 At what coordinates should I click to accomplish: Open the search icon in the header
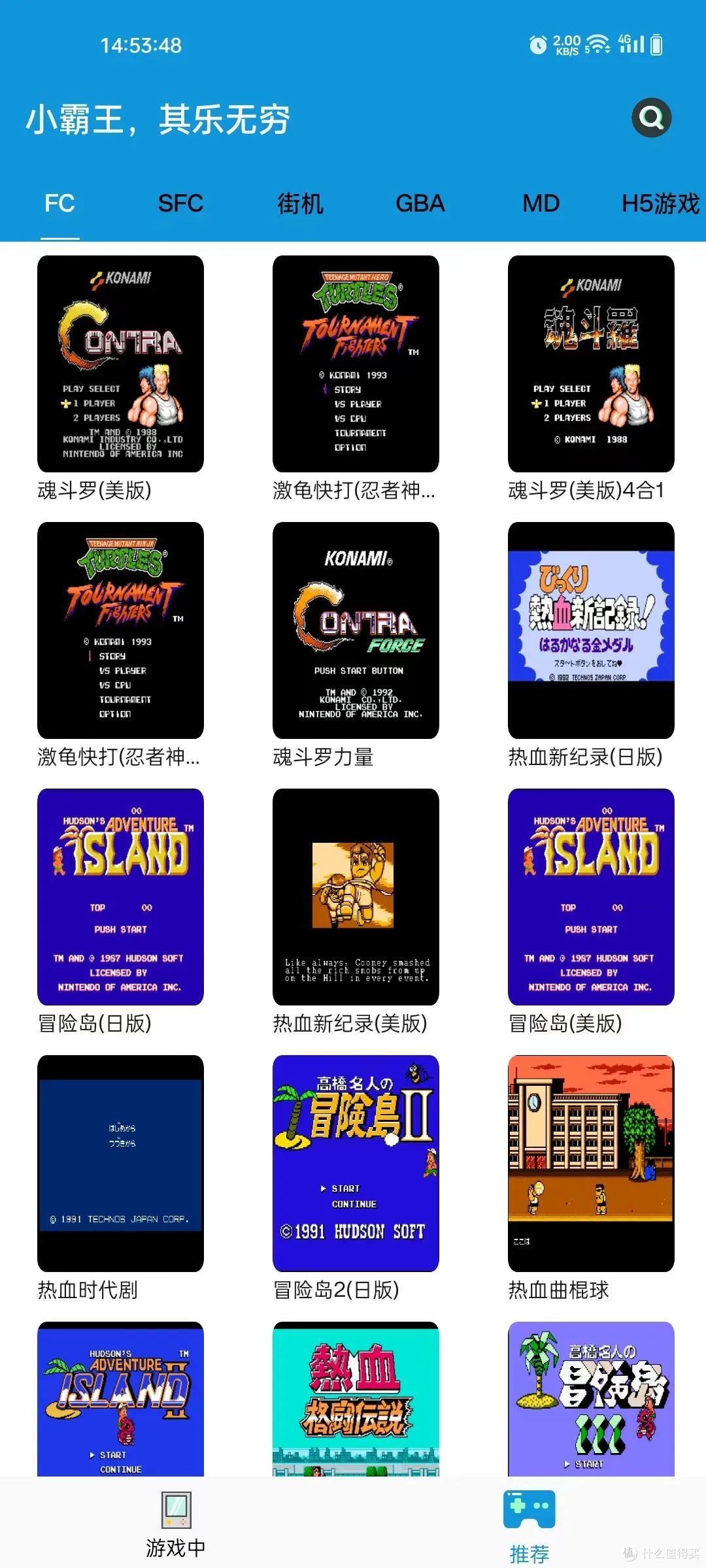[651, 118]
